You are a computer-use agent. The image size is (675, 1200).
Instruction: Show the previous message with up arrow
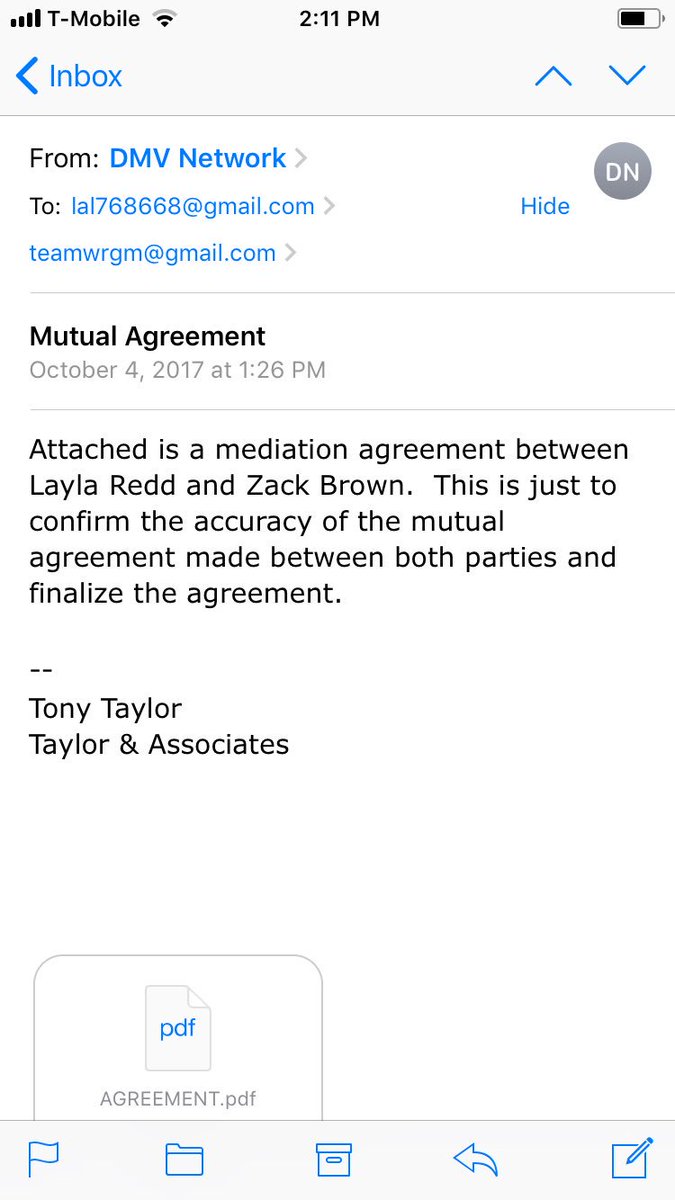(x=553, y=76)
